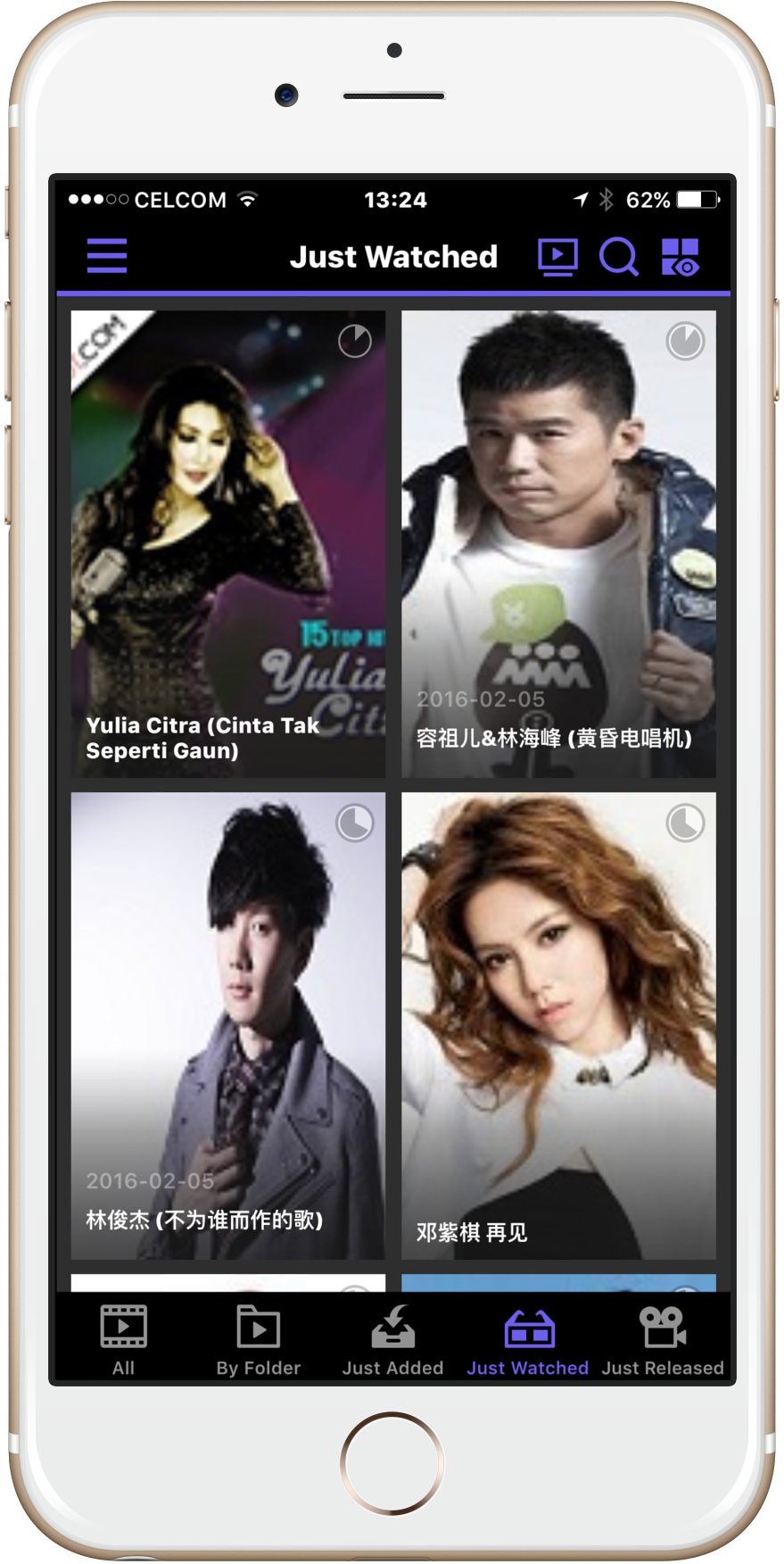
Task: Open the 容祖儿&林海峰 video tile
Action: pos(558,544)
